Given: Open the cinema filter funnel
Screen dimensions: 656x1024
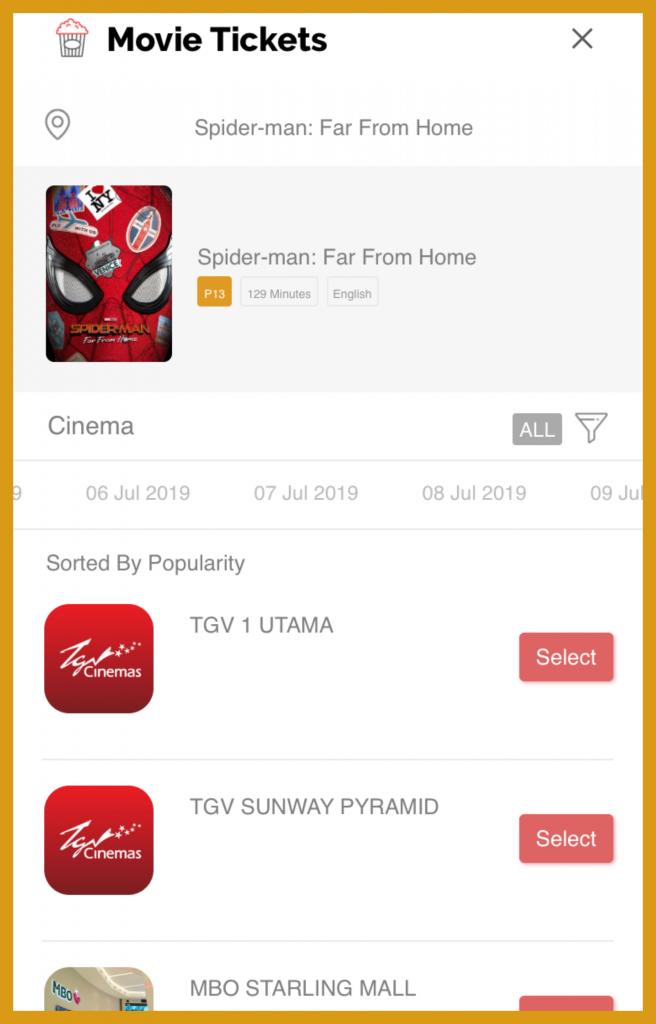Looking at the screenshot, I should click(x=591, y=428).
